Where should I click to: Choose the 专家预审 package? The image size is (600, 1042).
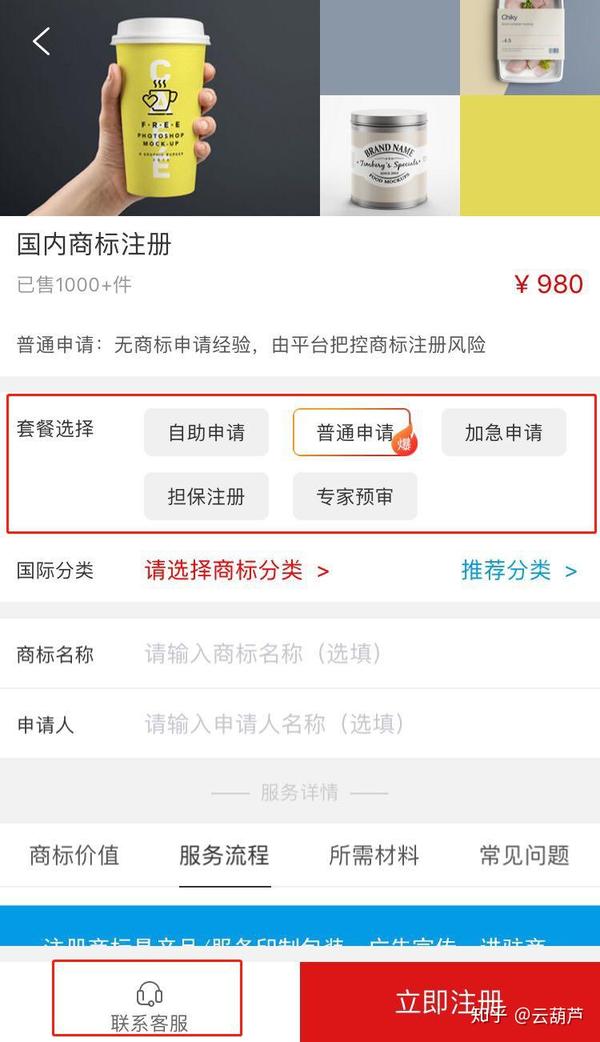coord(355,496)
